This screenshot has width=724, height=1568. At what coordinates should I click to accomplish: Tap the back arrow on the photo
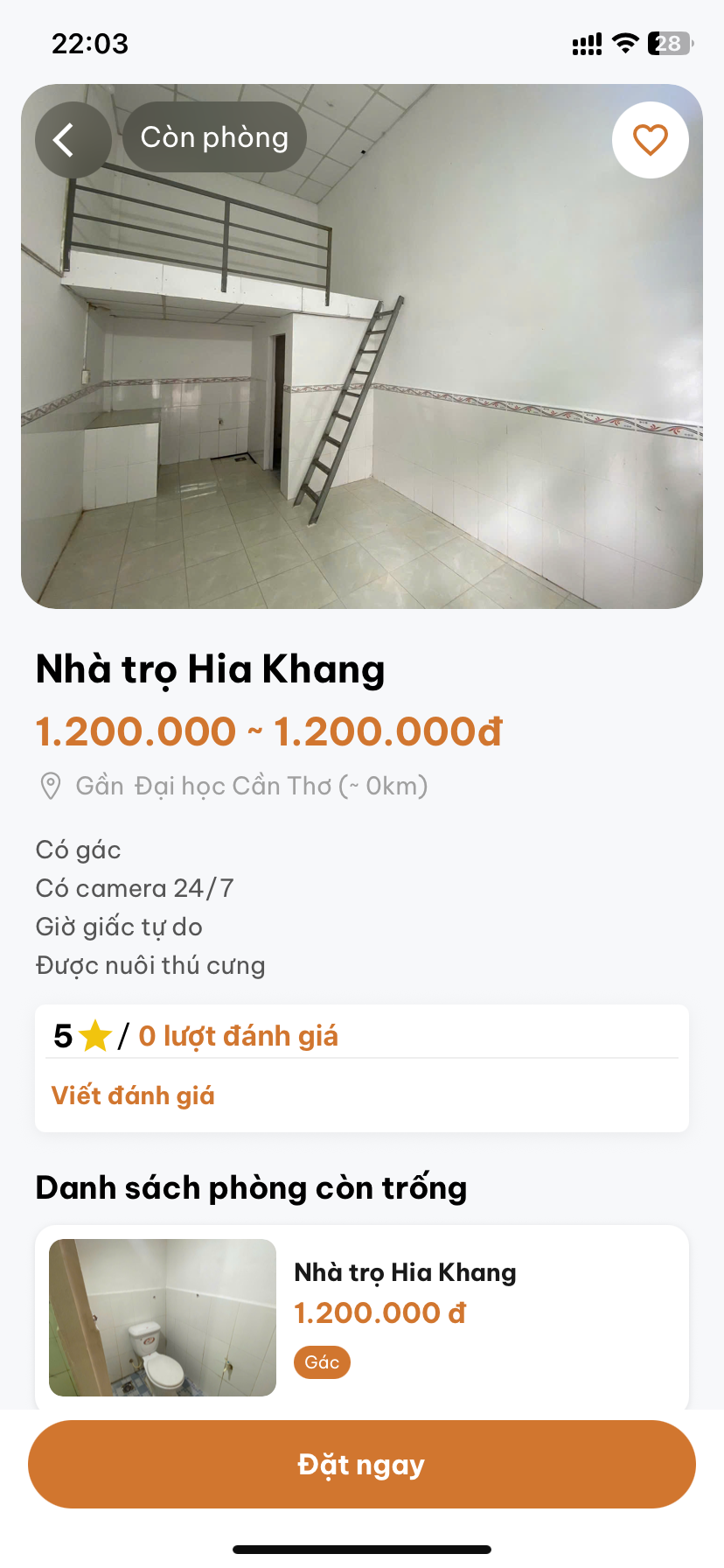(73, 139)
